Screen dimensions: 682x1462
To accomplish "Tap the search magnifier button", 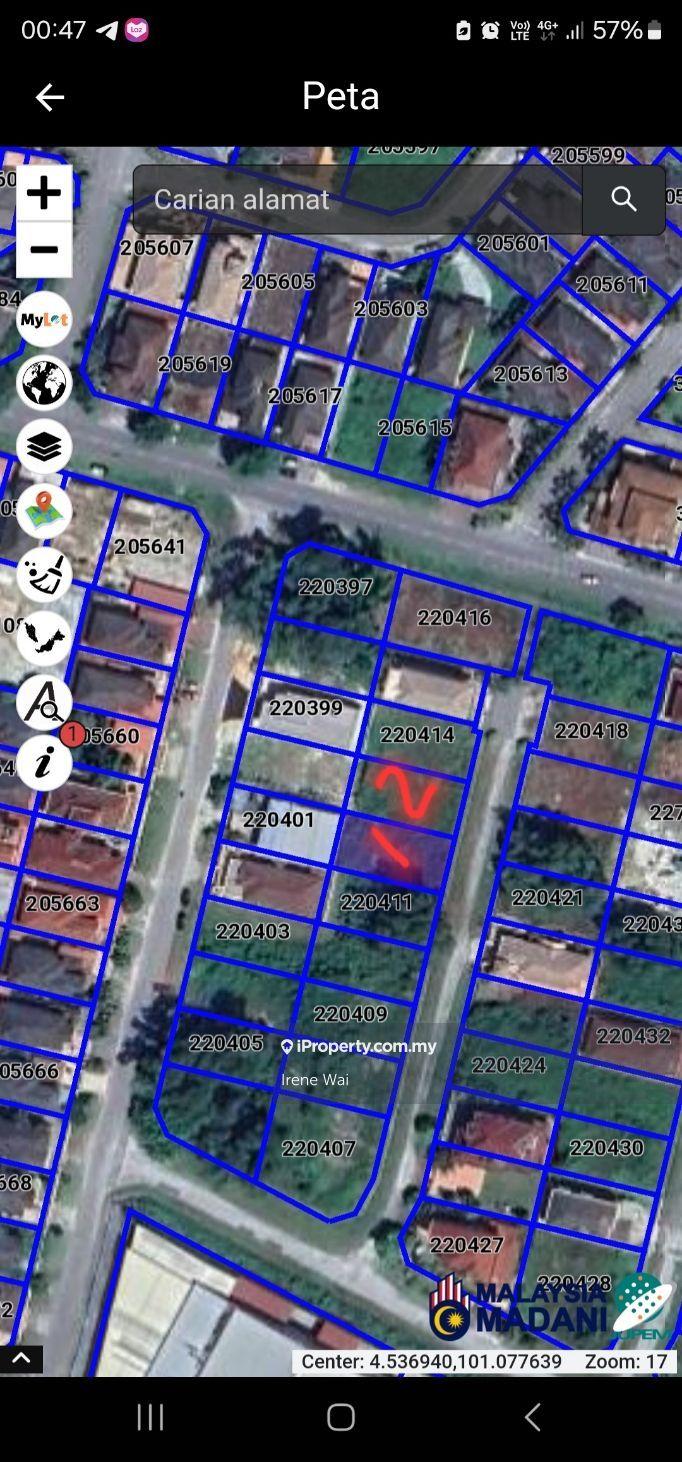I will tap(624, 200).
